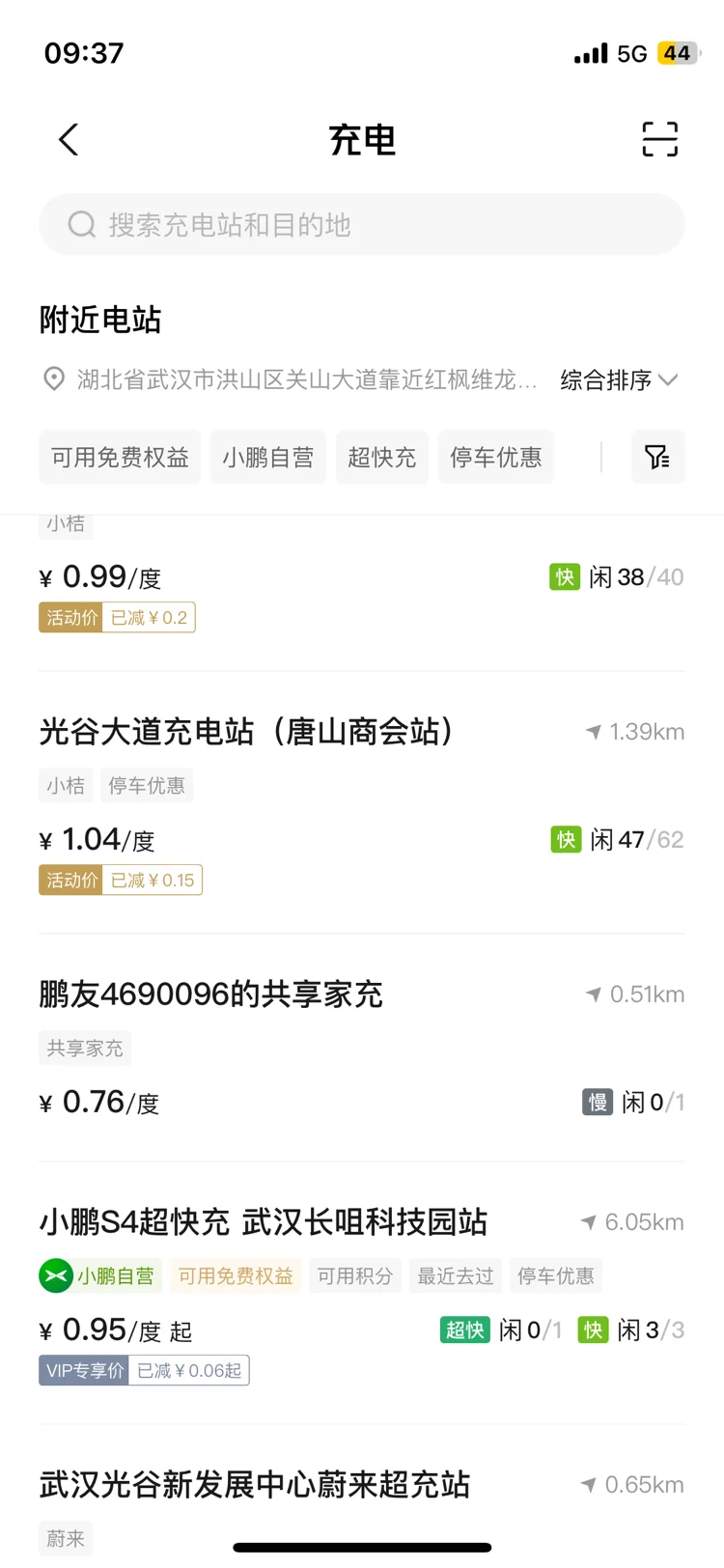The height and width of the screenshot is (1568, 724).
Task: Open the advanced filter icon
Action: click(657, 457)
